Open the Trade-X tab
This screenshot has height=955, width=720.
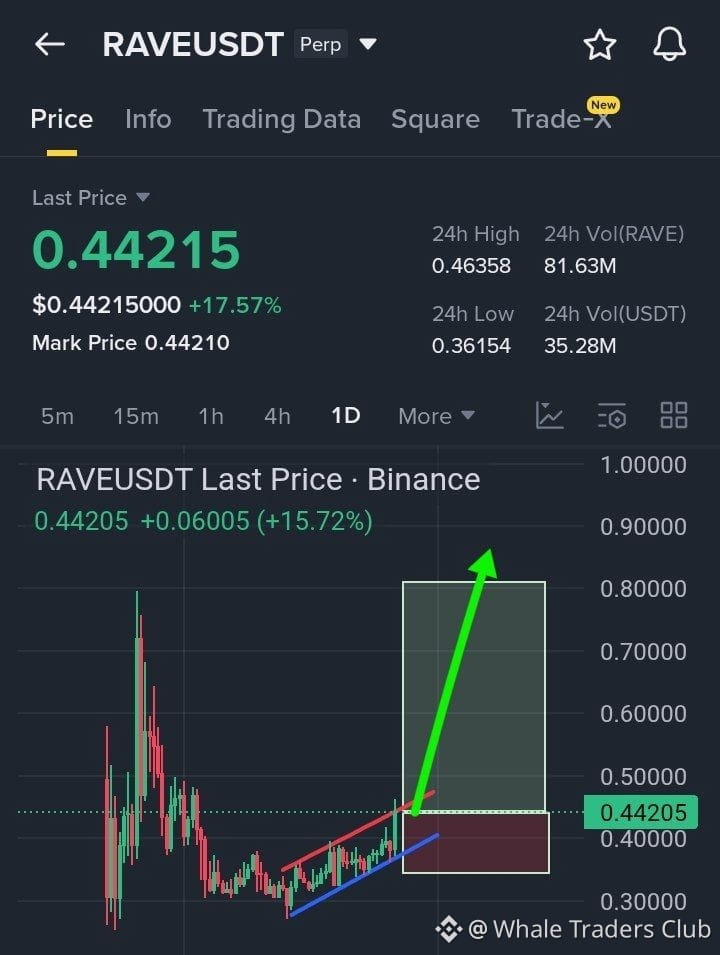[x=561, y=119]
